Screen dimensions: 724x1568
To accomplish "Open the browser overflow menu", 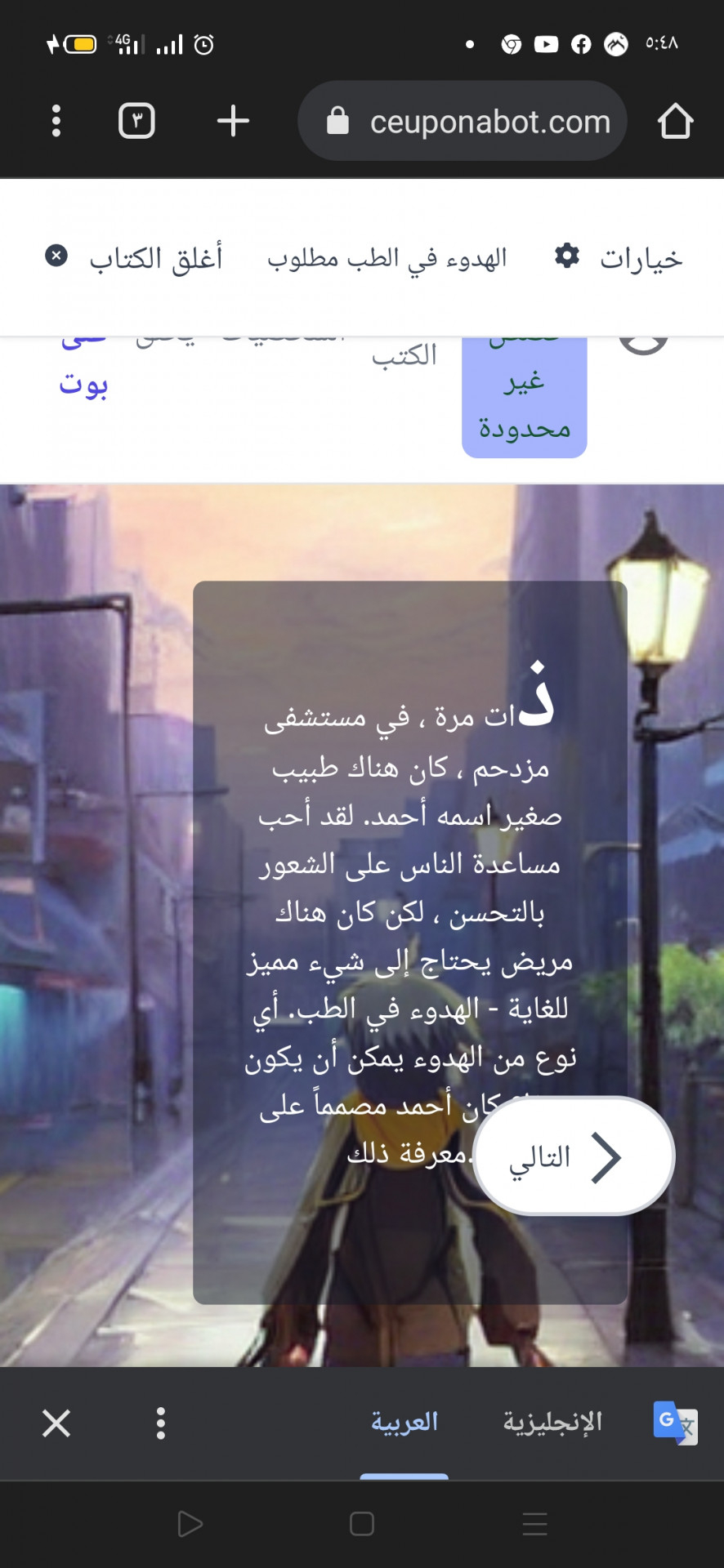I will pyautogui.click(x=56, y=121).
